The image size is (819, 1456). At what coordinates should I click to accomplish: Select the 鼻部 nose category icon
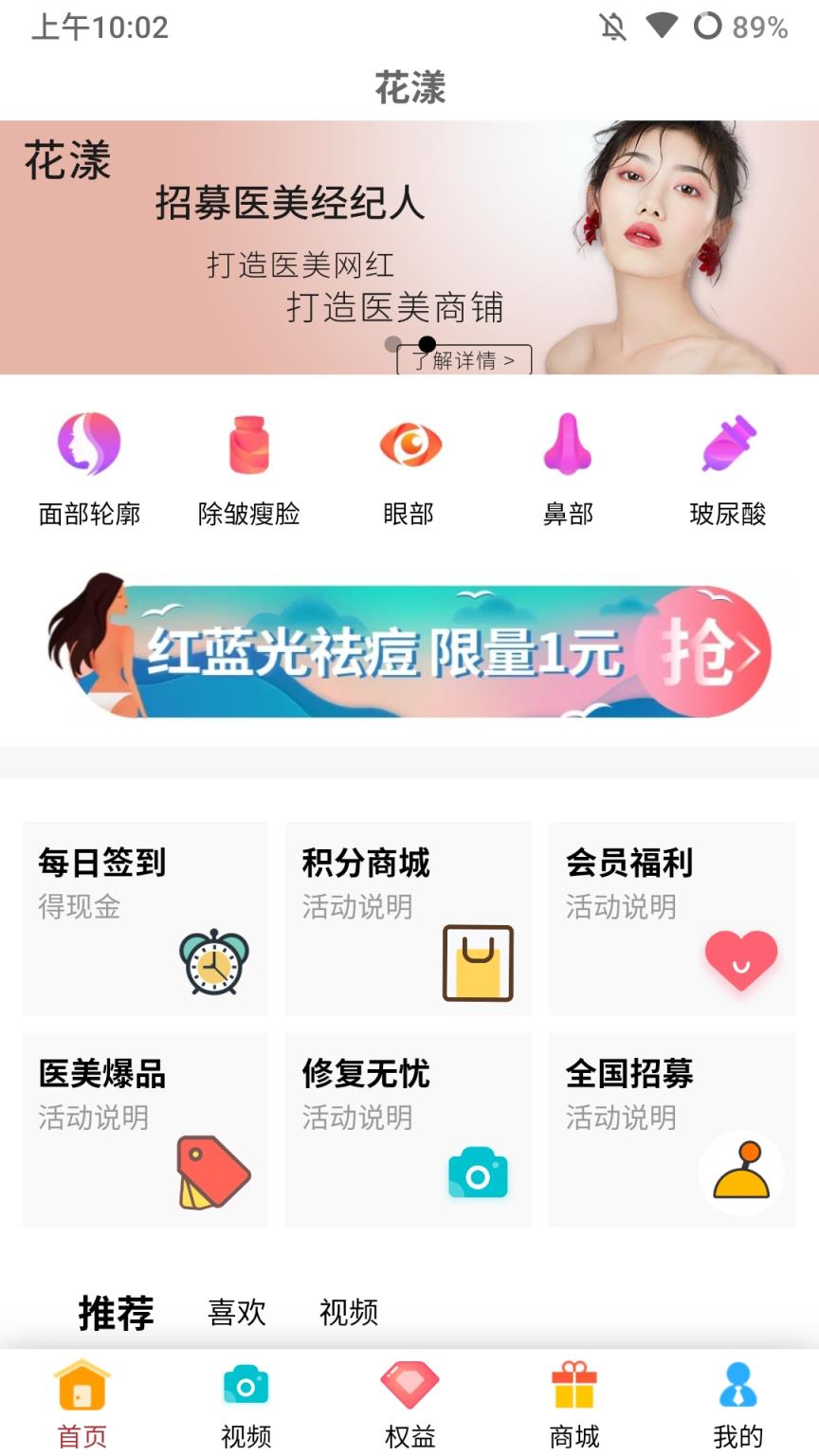point(569,446)
